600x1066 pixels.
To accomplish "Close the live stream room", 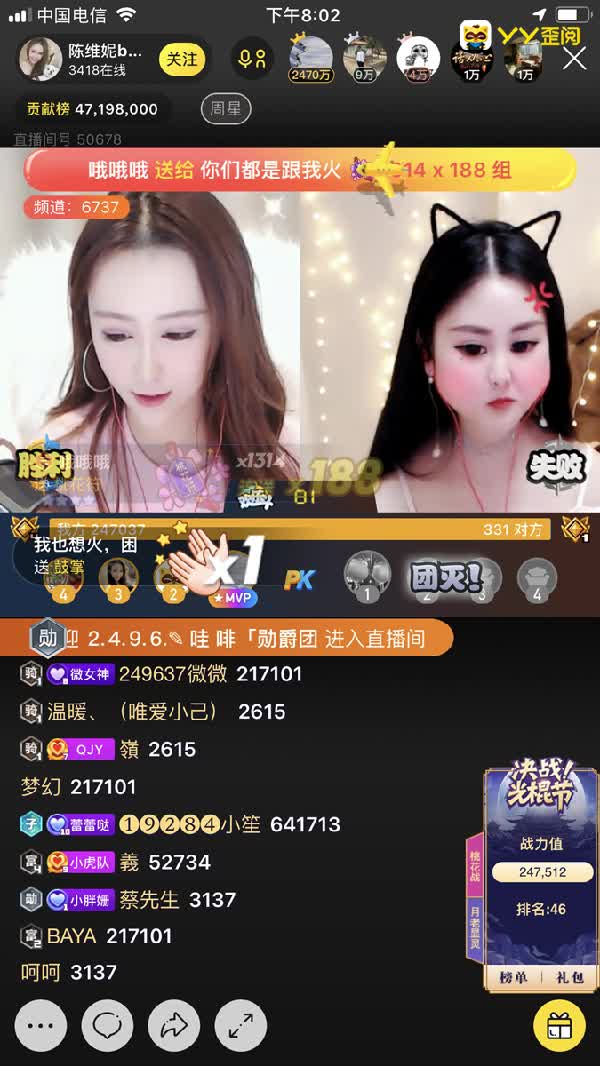I will coord(574,58).
